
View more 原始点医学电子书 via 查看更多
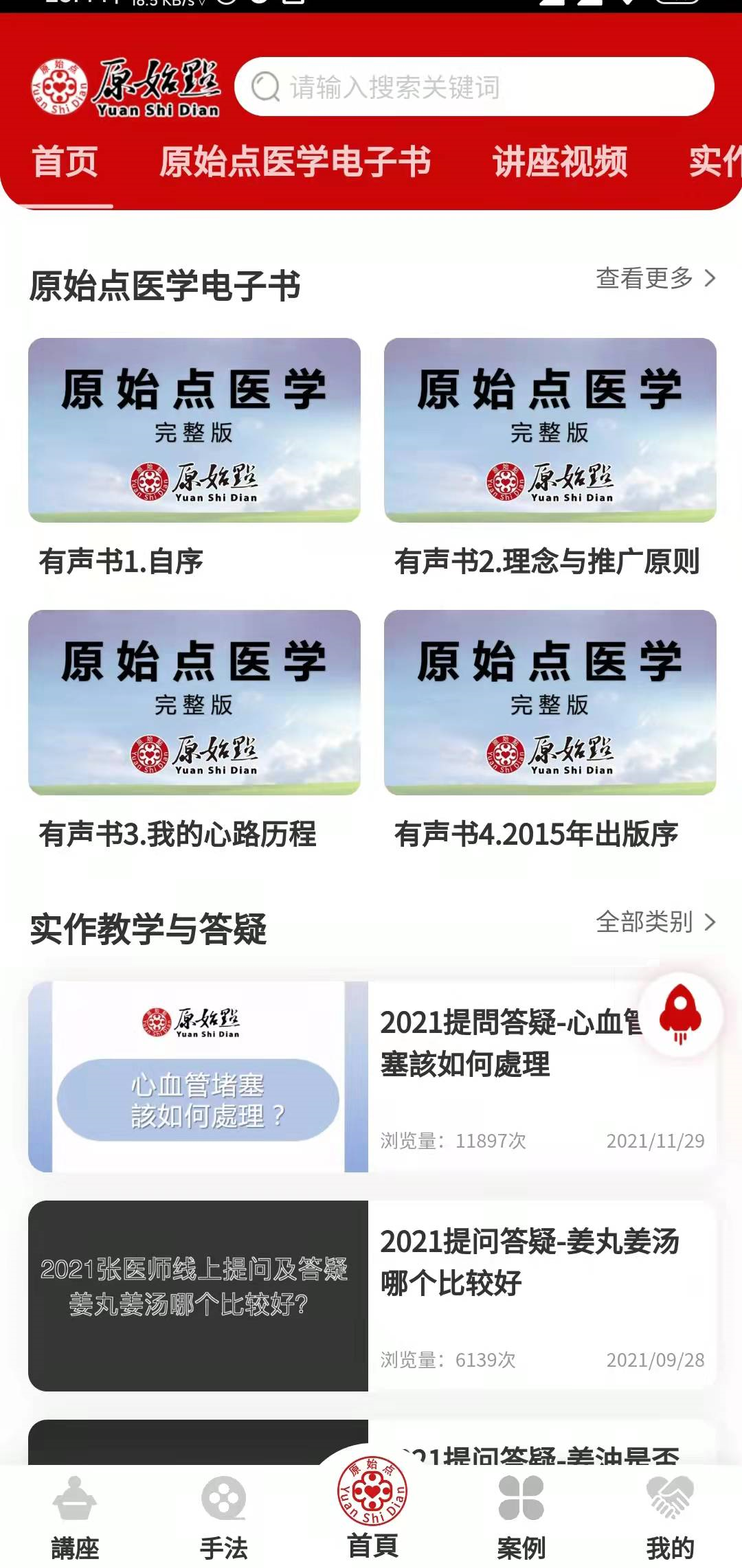click(655, 278)
